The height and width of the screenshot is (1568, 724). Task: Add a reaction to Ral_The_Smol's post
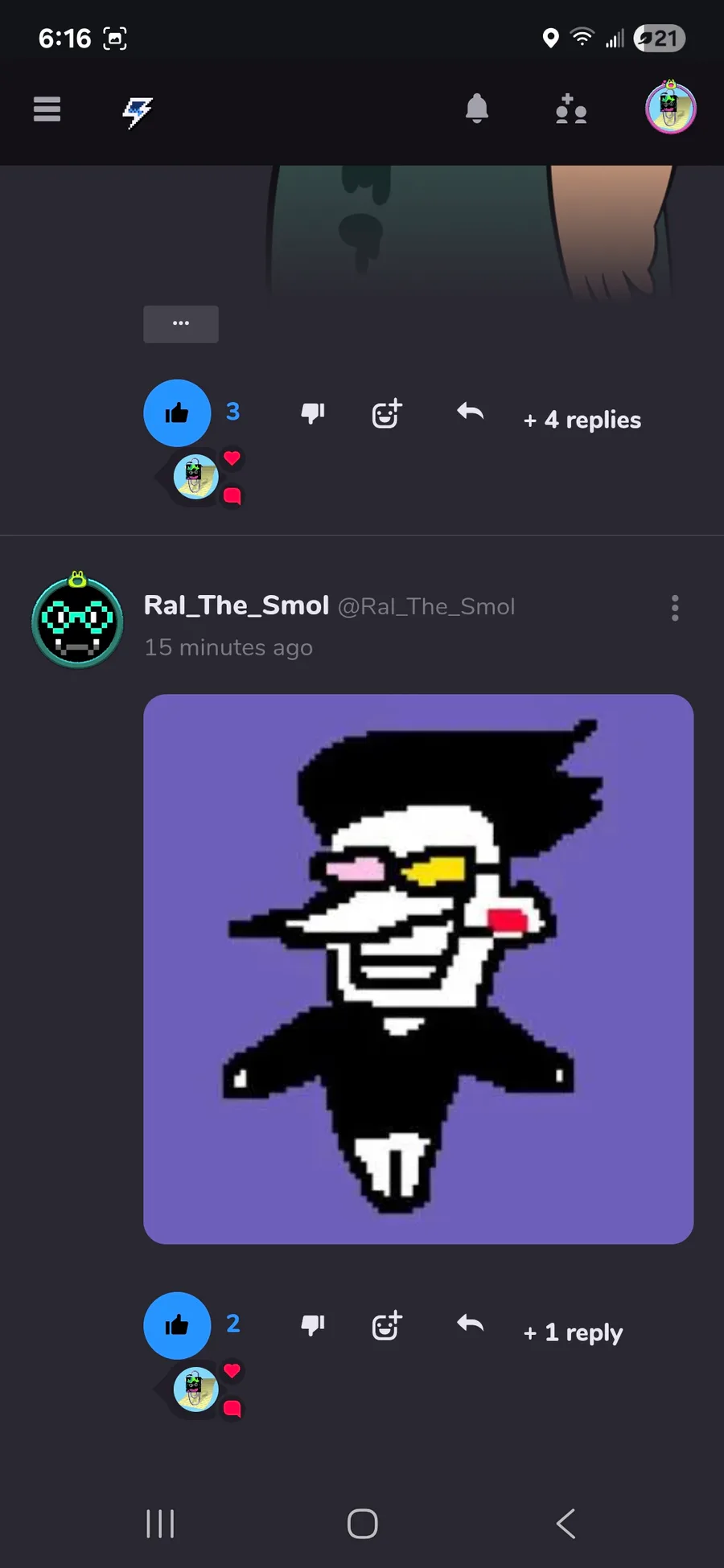pyautogui.click(x=387, y=1326)
